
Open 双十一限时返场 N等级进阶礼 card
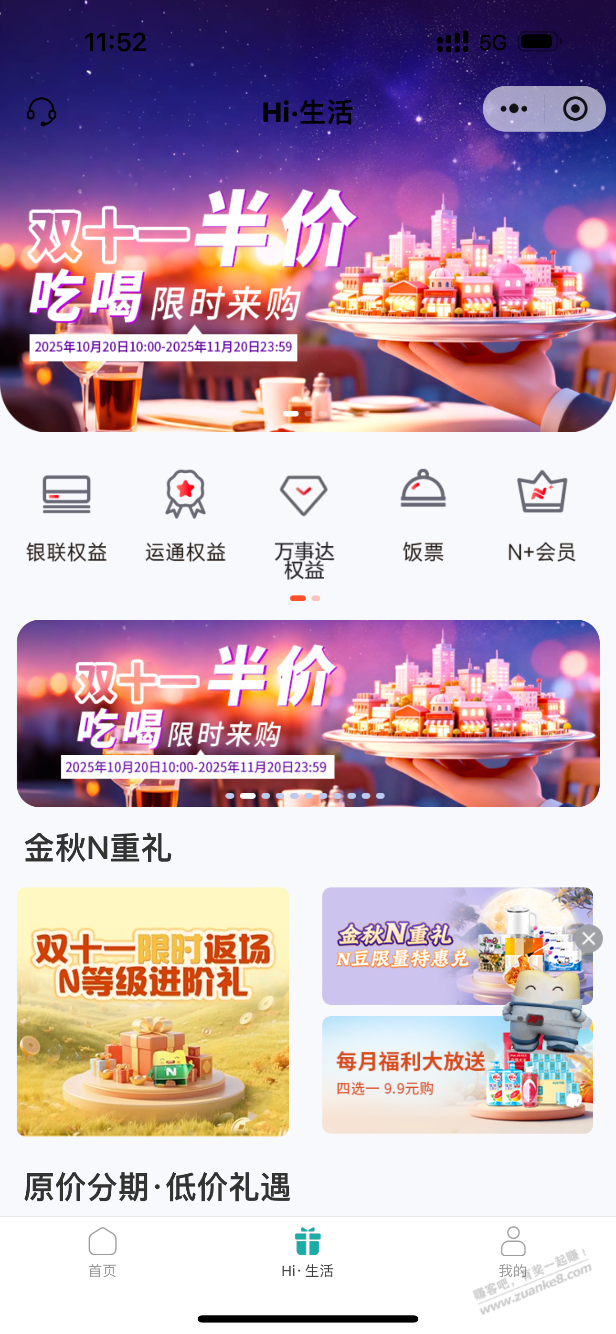153,1011
